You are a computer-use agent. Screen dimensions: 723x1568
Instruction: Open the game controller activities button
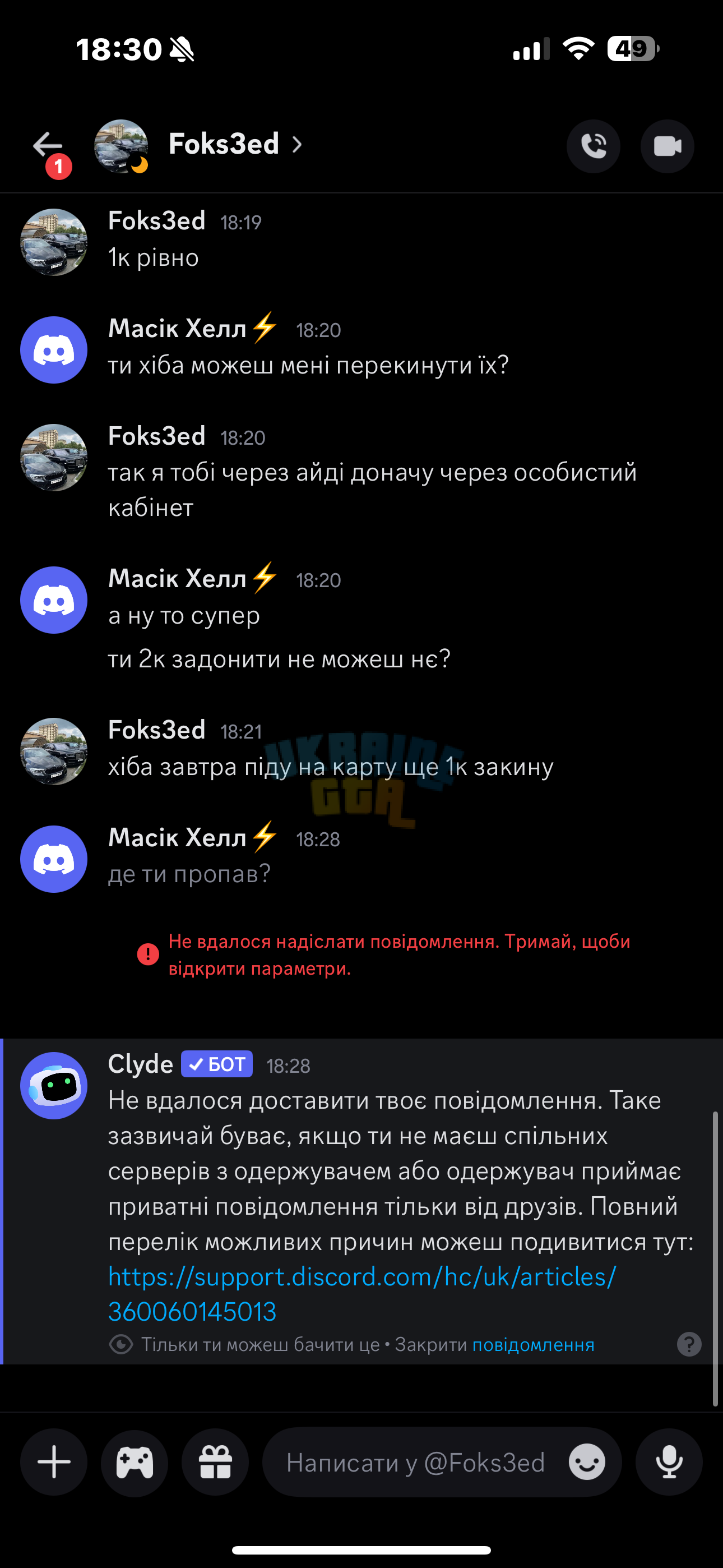pyautogui.click(x=135, y=1462)
